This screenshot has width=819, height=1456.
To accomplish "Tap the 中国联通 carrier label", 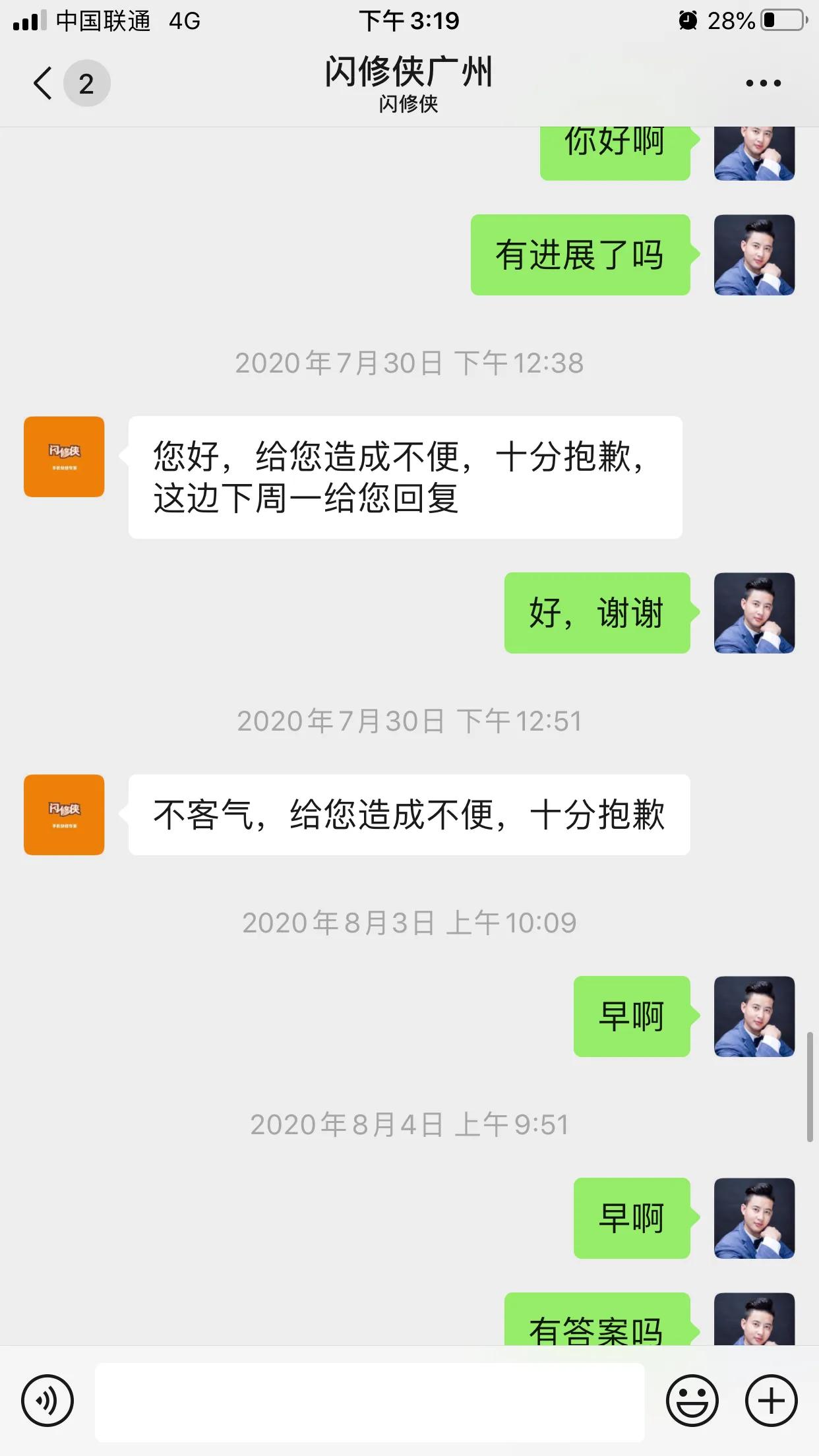I will [x=102, y=21].
